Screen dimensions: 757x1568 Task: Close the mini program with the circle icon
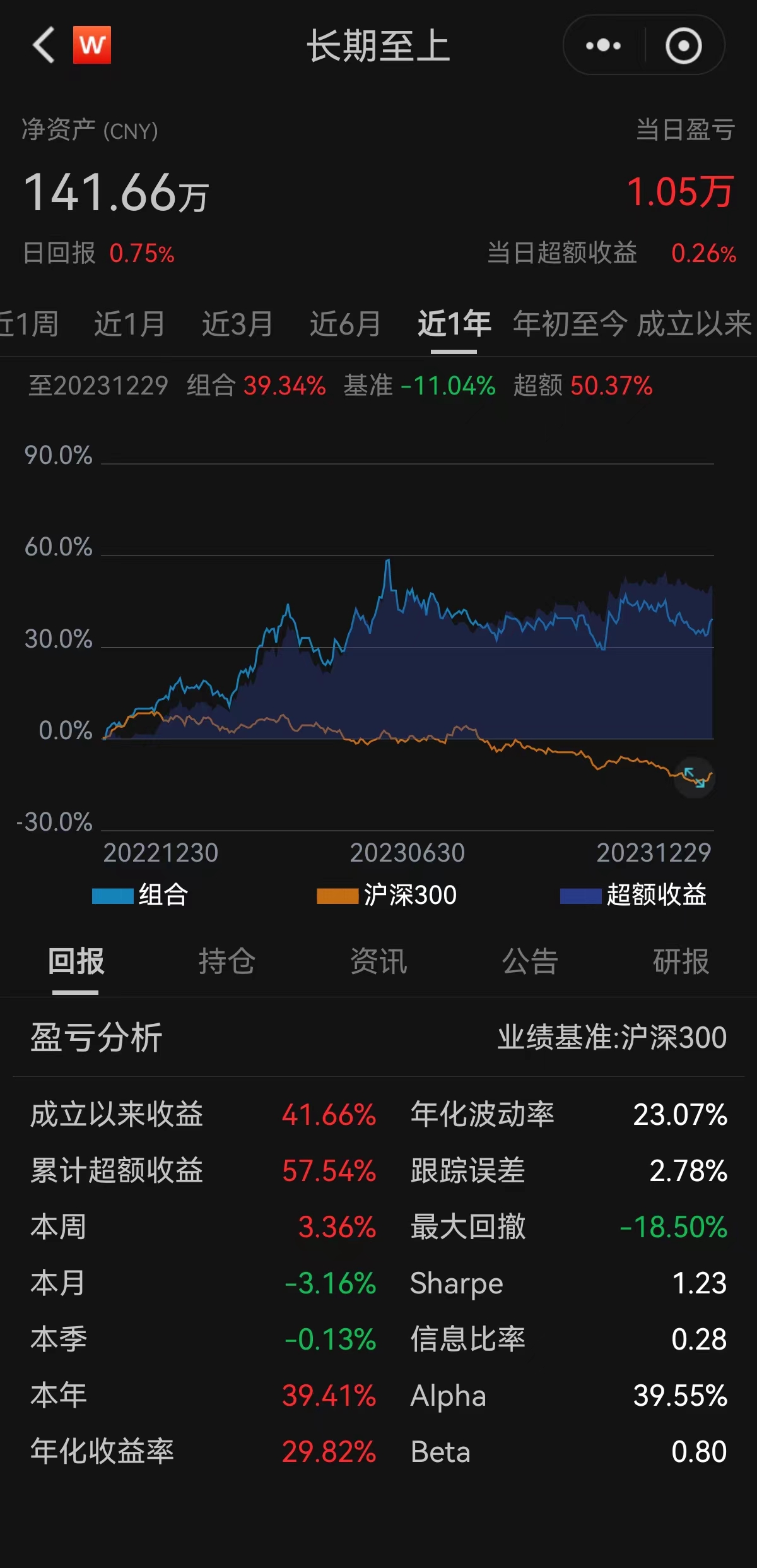(684, 45)
